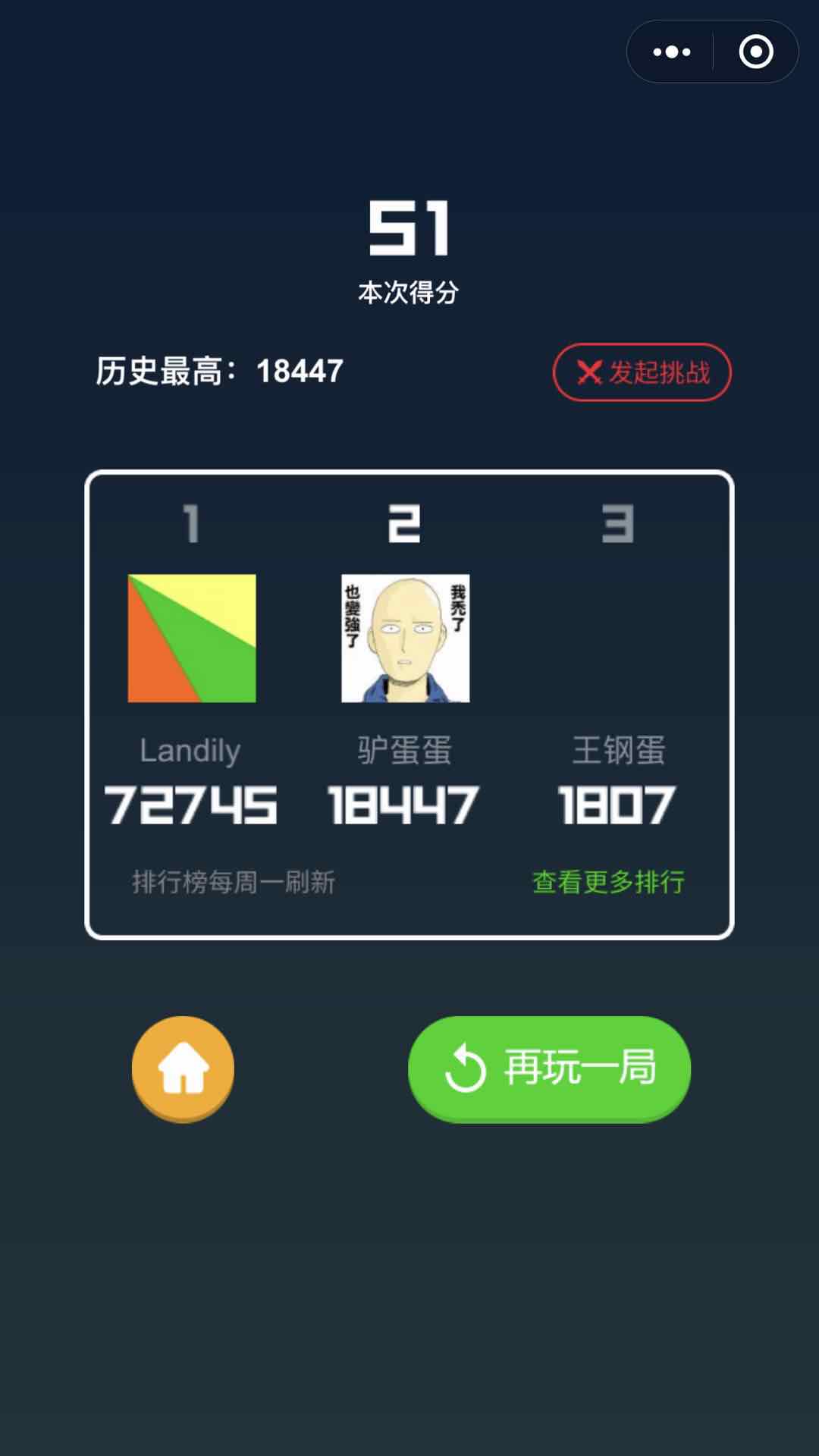
Task: Open 查看更多排行 to view more rankings
Action: click(608, 882)
